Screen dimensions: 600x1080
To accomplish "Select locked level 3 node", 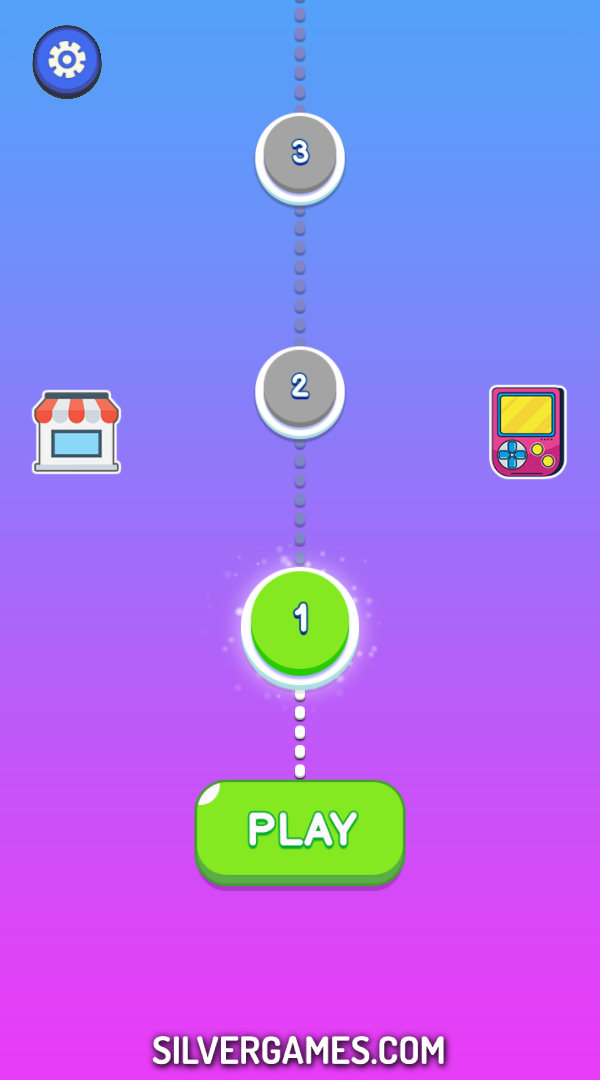I will 300,155.
